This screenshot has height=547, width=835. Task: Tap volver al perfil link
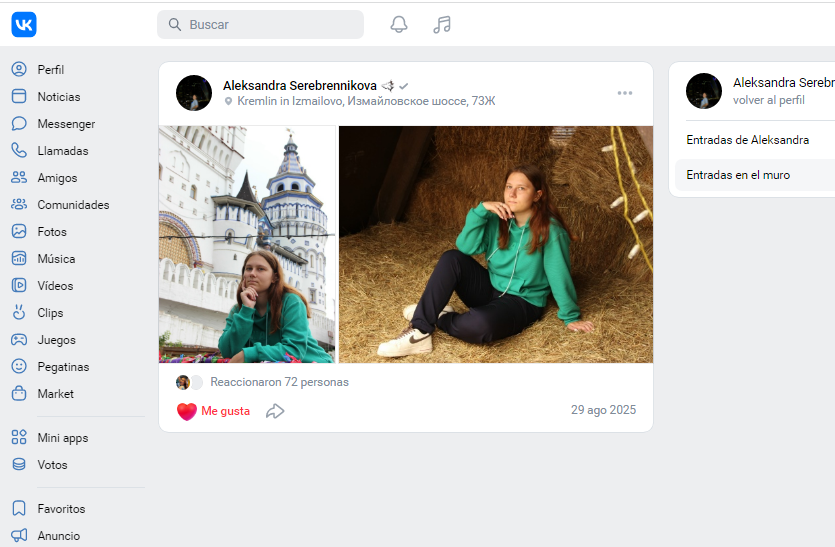click(768, 100)
